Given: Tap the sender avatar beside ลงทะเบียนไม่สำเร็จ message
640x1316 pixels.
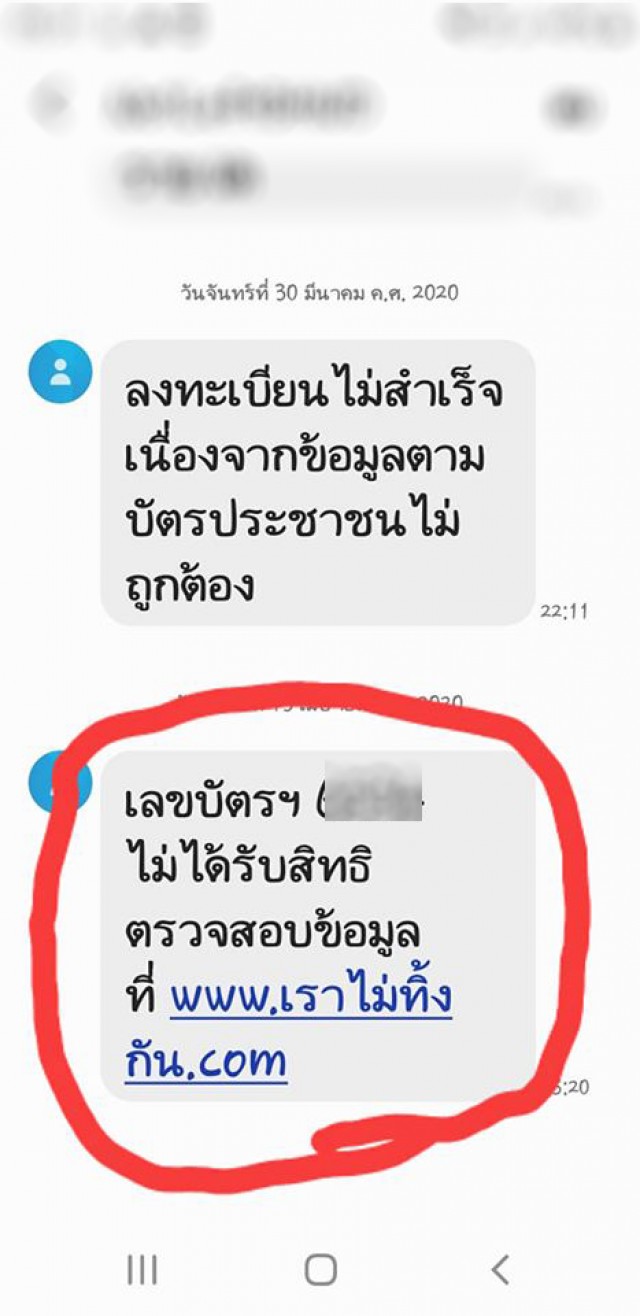Looking at the screenshot, I should coord(60,372).
